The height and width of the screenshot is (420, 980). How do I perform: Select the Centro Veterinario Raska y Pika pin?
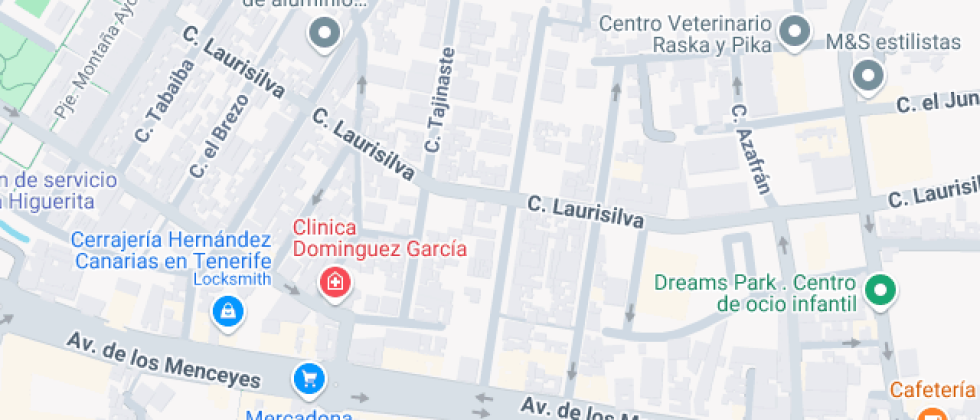(795, 33)
